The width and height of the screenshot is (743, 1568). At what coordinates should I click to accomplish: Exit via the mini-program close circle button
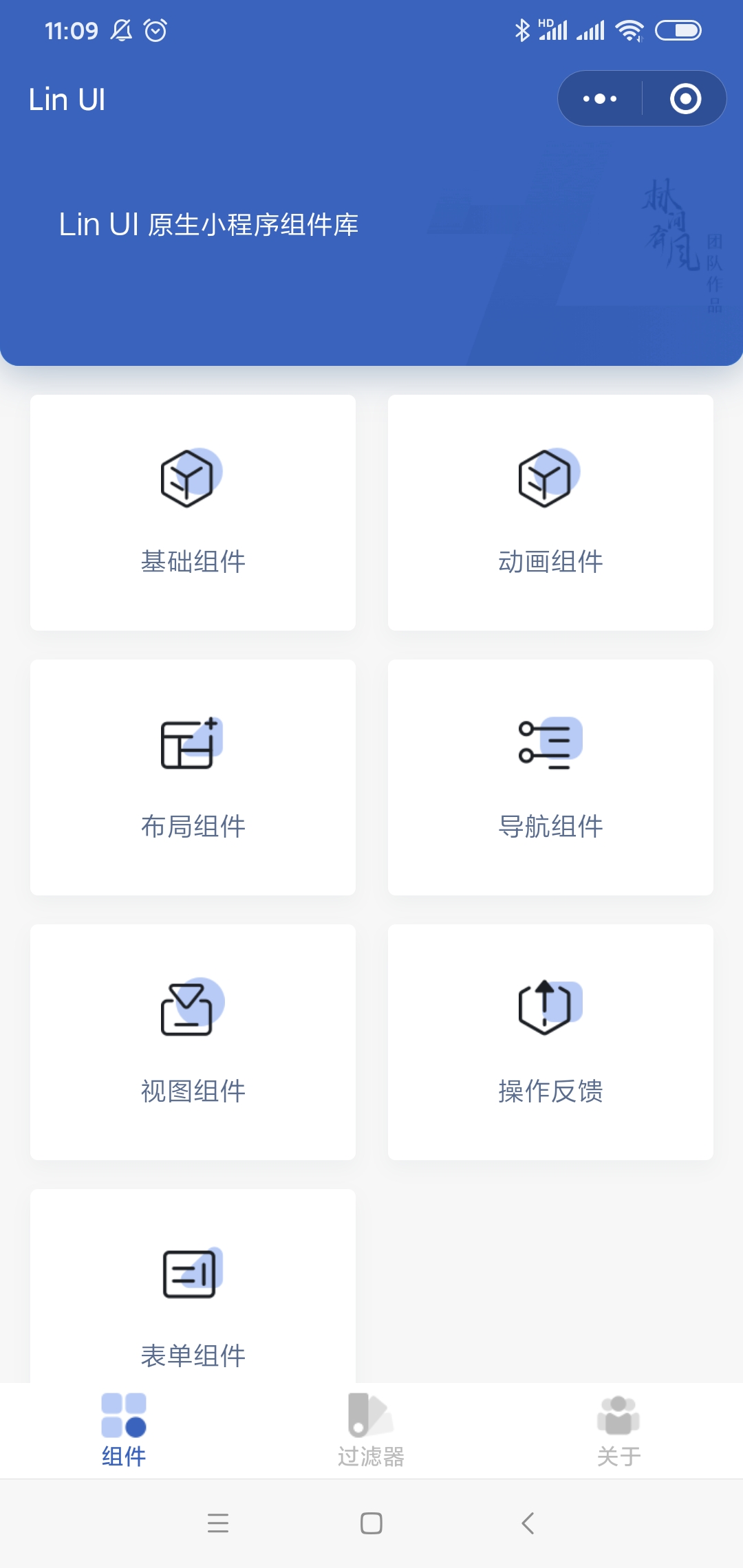point(686,98)
